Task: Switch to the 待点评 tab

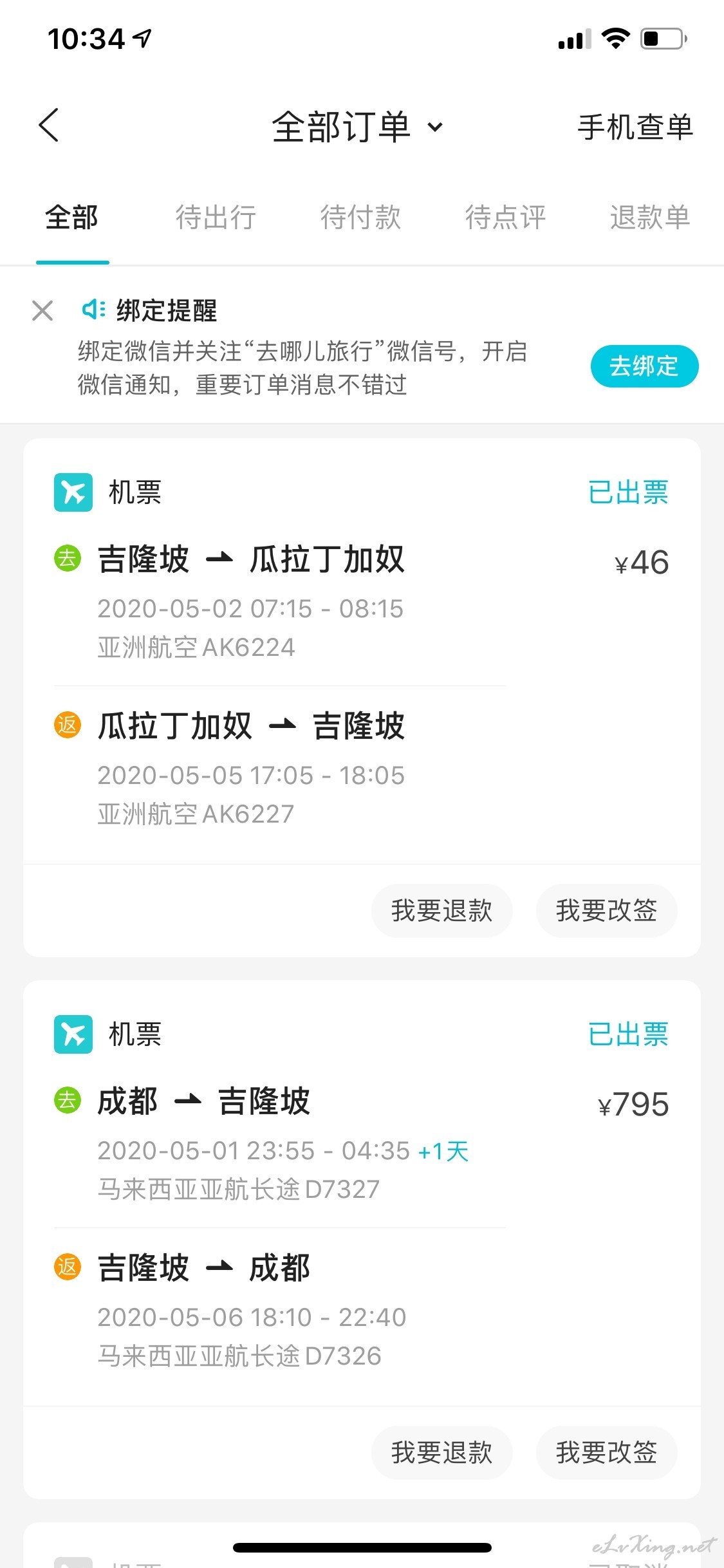Action: point(506,217)
